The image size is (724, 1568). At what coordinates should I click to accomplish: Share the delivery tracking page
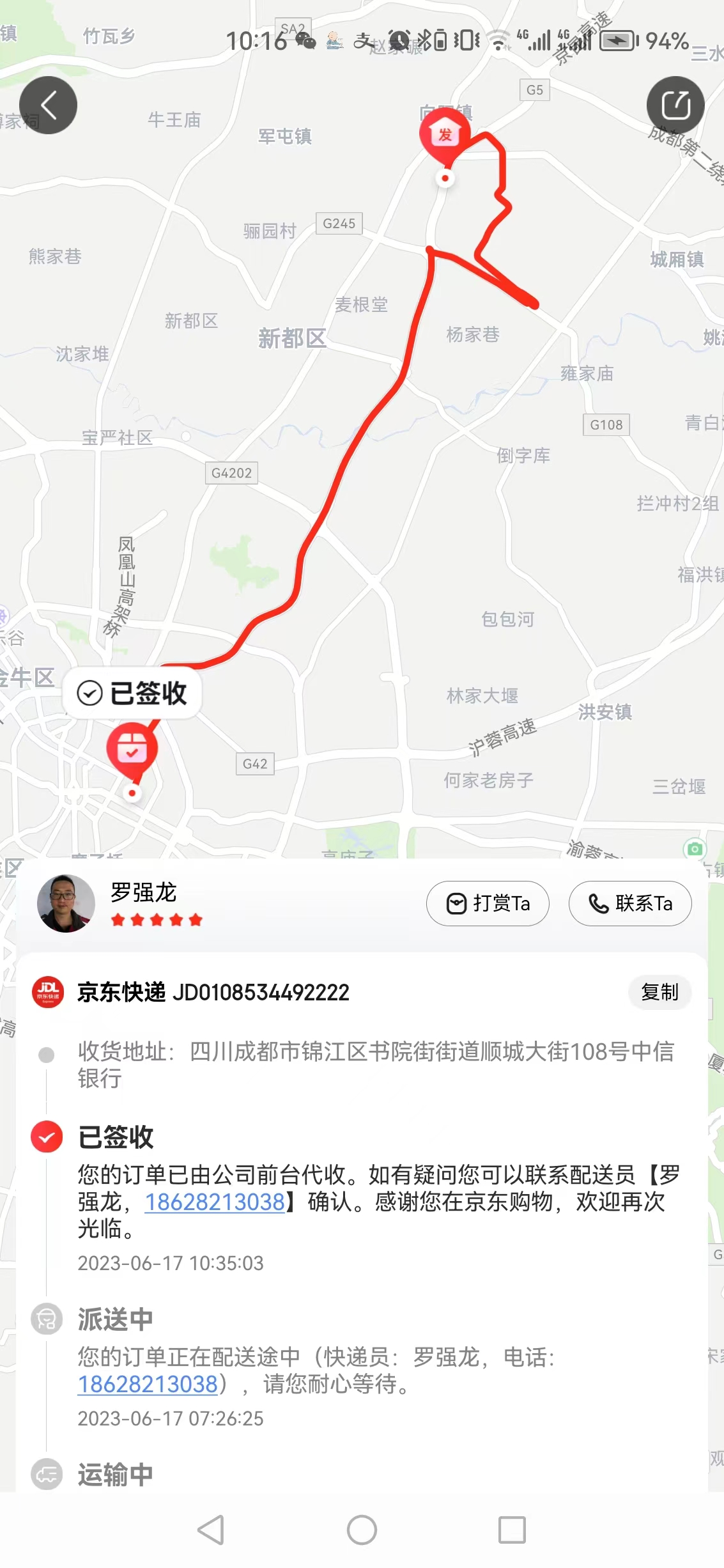tap(675, 105)
